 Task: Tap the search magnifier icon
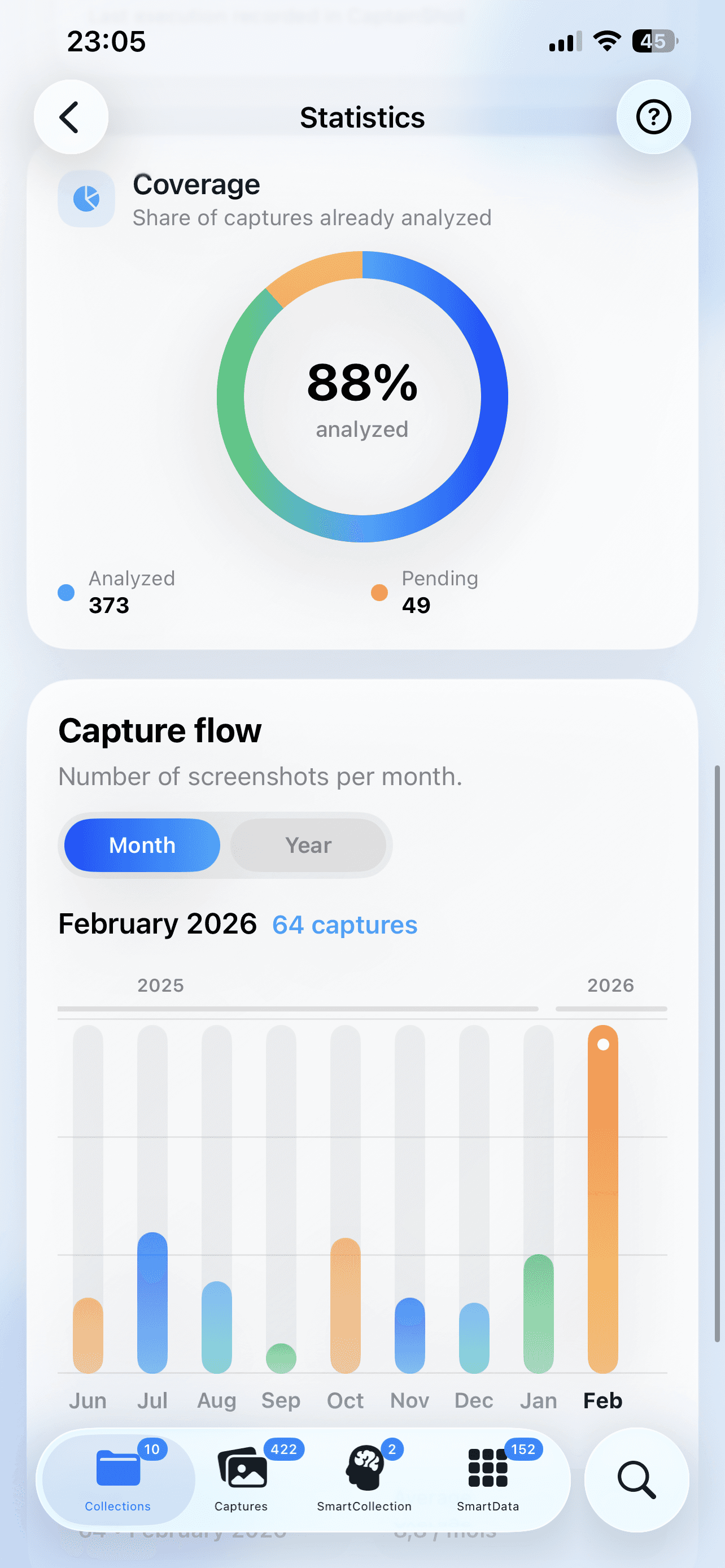(x=637, y=1481)
